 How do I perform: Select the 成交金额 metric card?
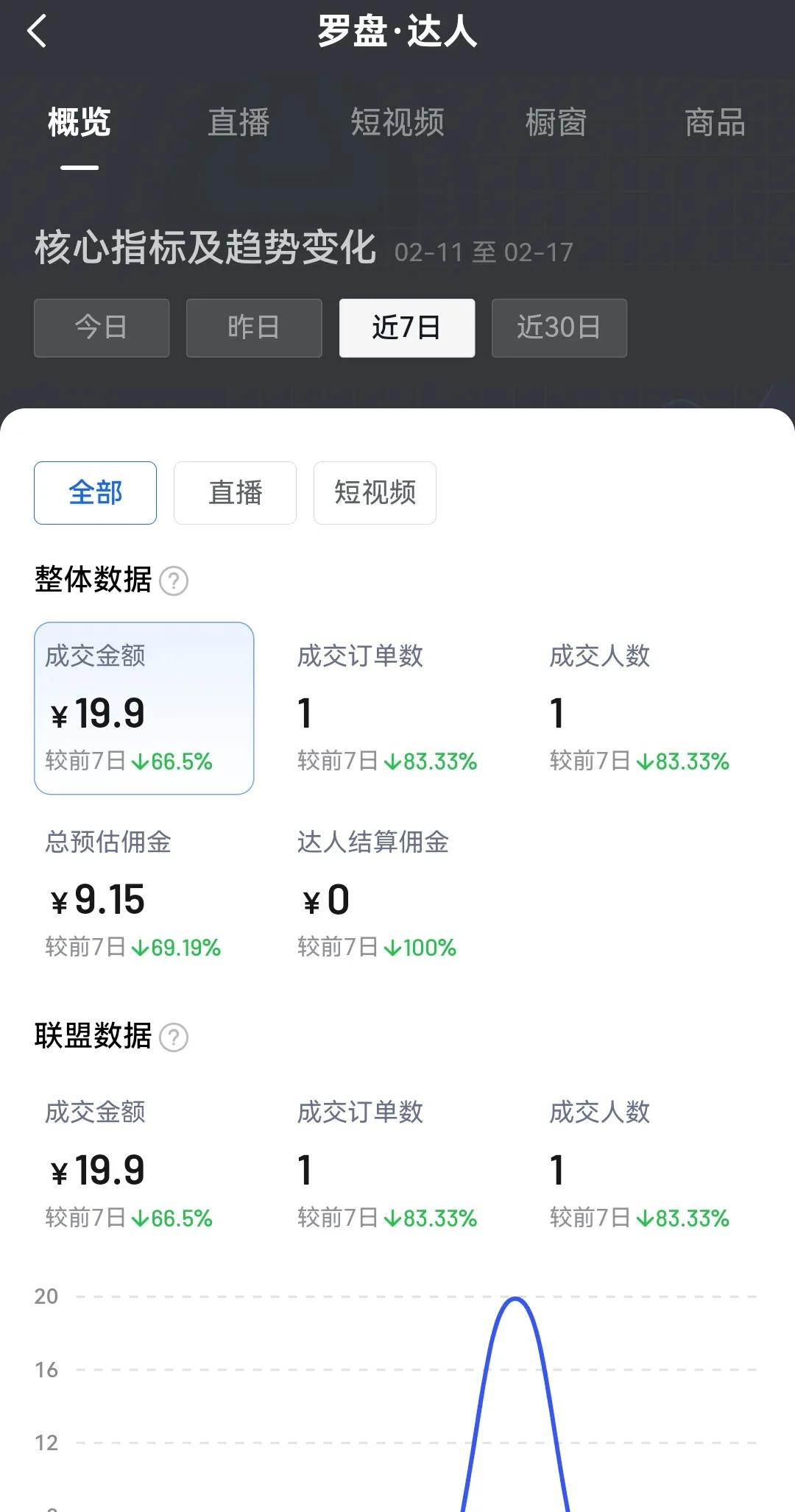coord(144,710)
